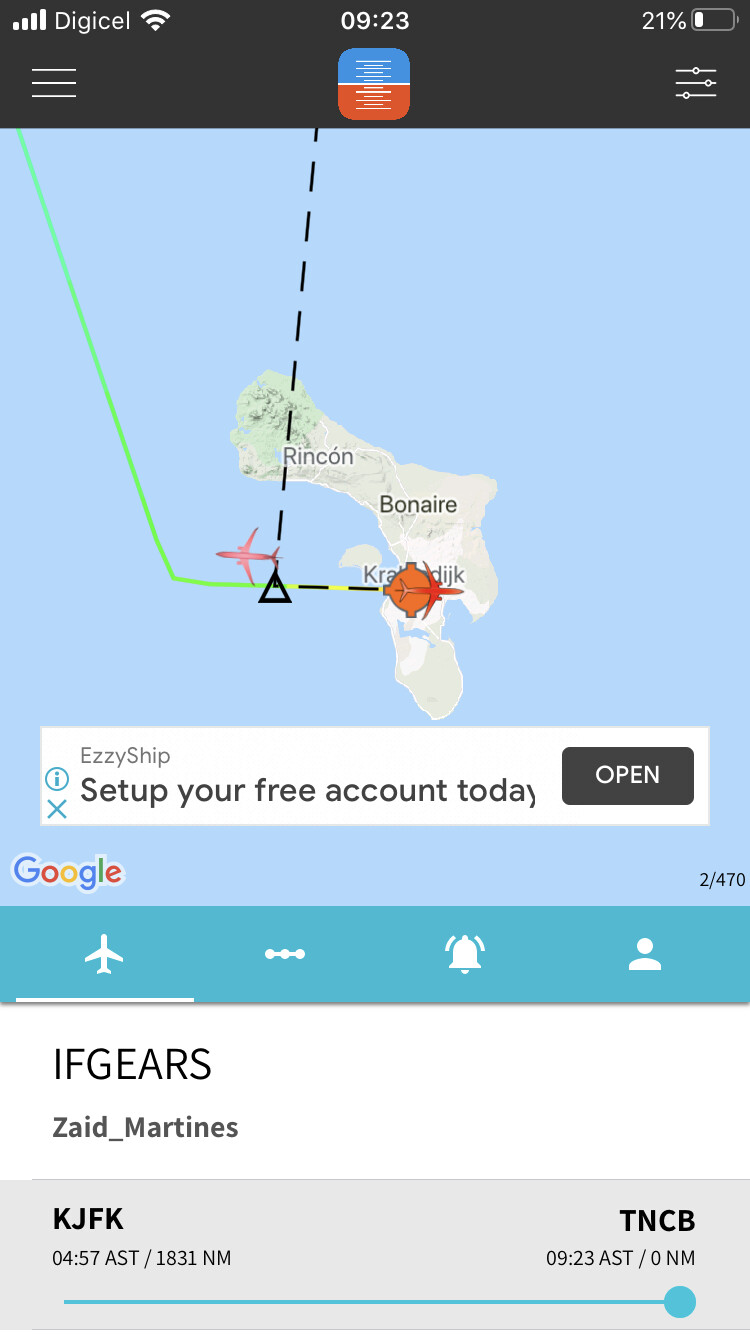Tap OPEN on the EzzyShip ad

click(x=627, y=775)
